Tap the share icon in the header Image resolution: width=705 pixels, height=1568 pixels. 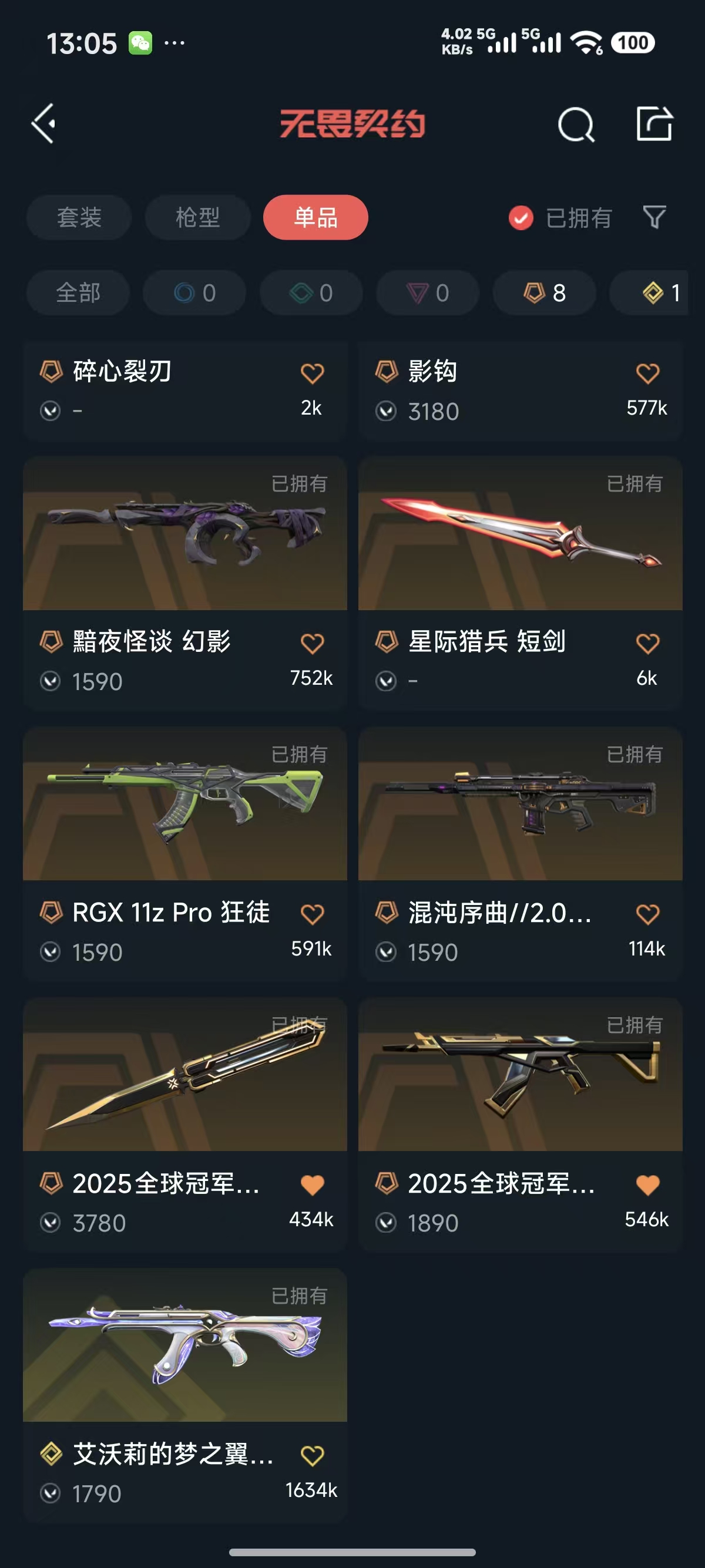point(654,123)
